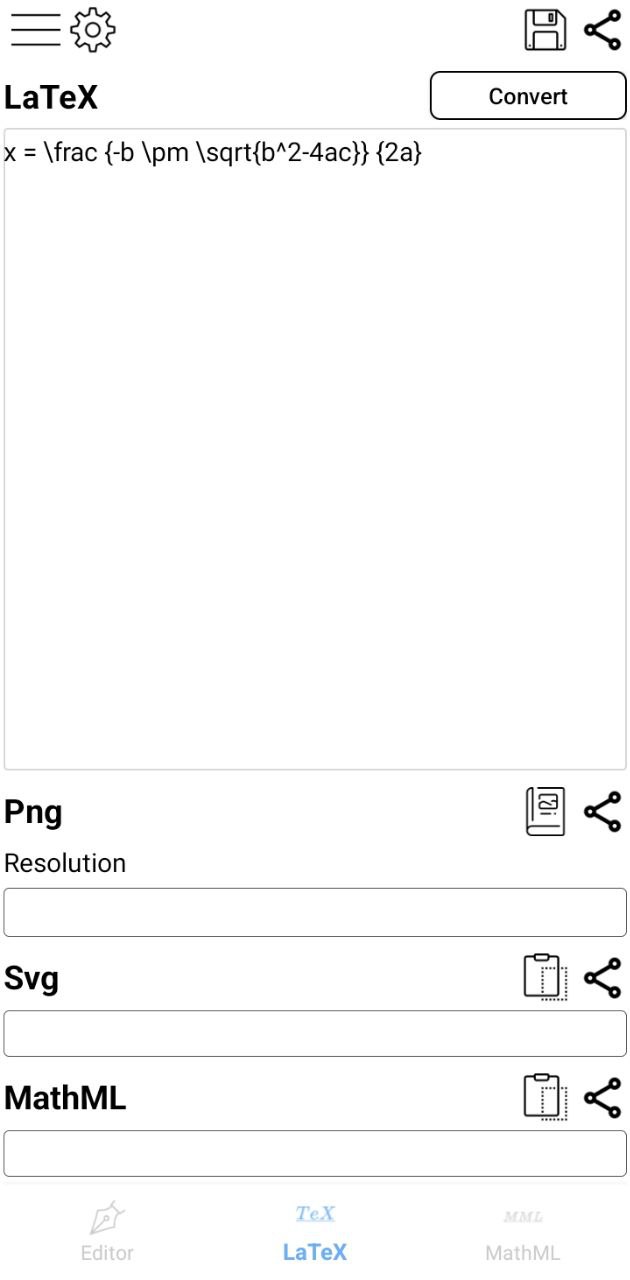The width and height of the screenshot is (630, 1280).
Task: Copy the Svg output to the clipboard
Action: coord(545,978)
